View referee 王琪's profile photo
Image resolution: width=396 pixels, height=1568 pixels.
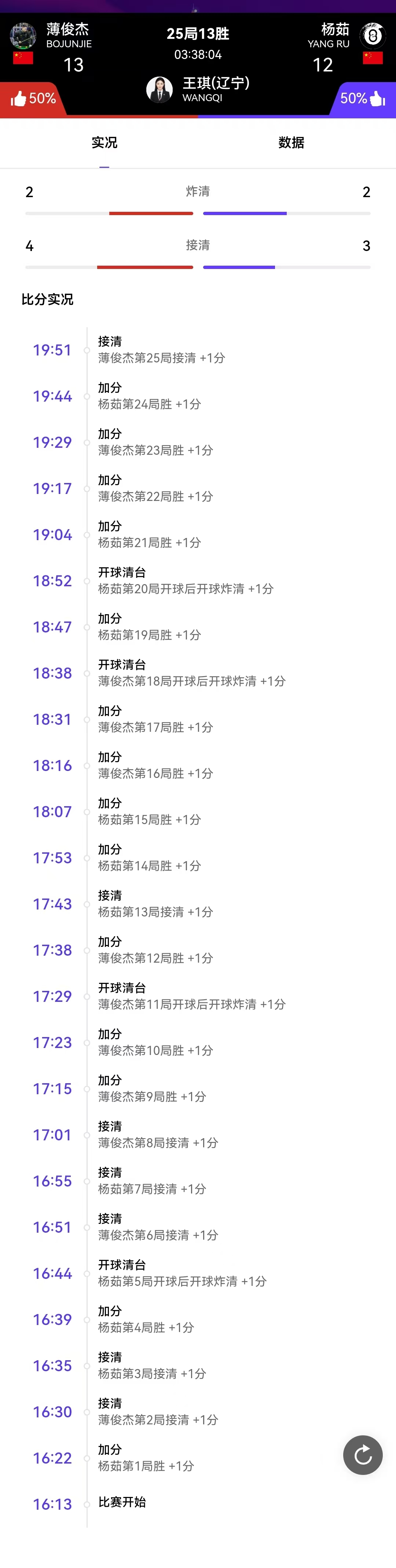pos(159,89)
